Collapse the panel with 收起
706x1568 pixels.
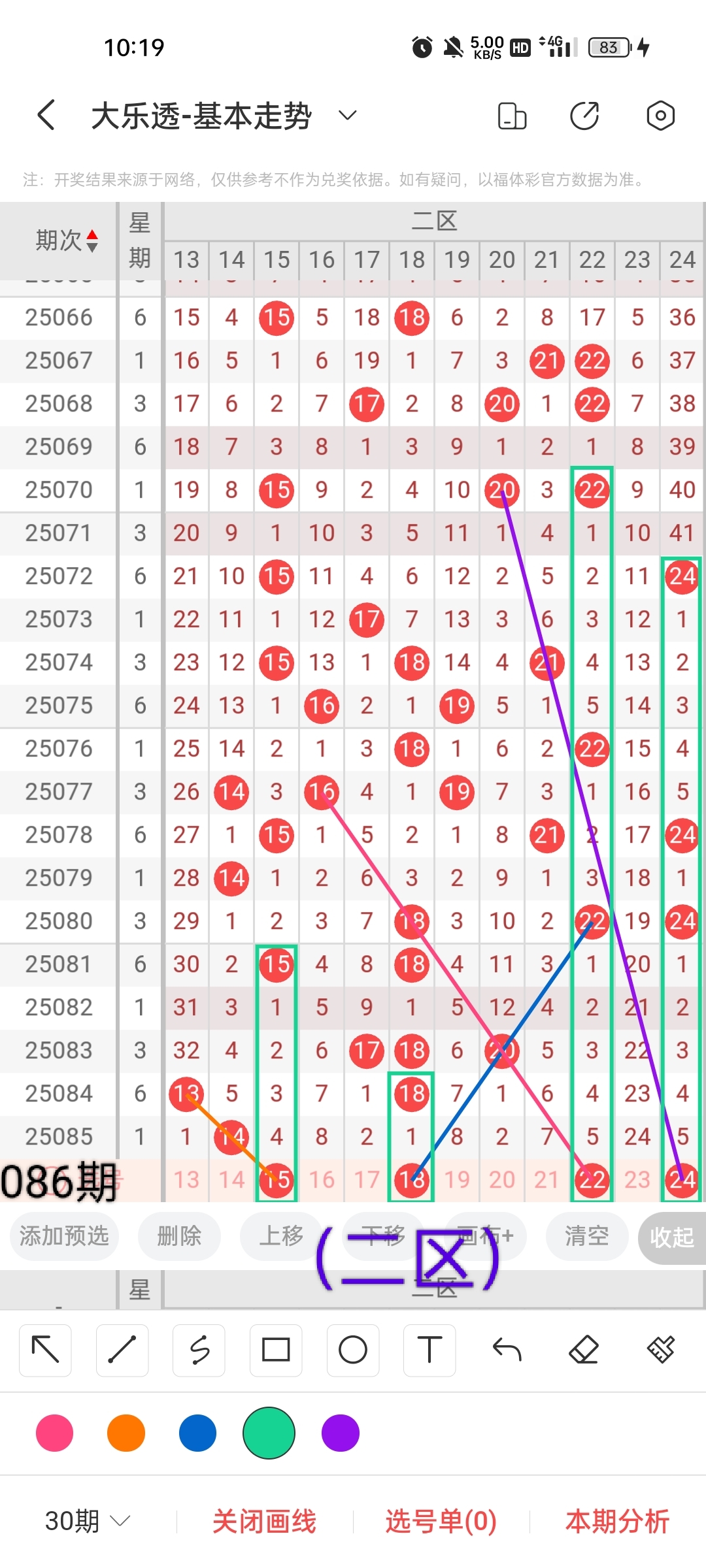[x=671, y=1237]
